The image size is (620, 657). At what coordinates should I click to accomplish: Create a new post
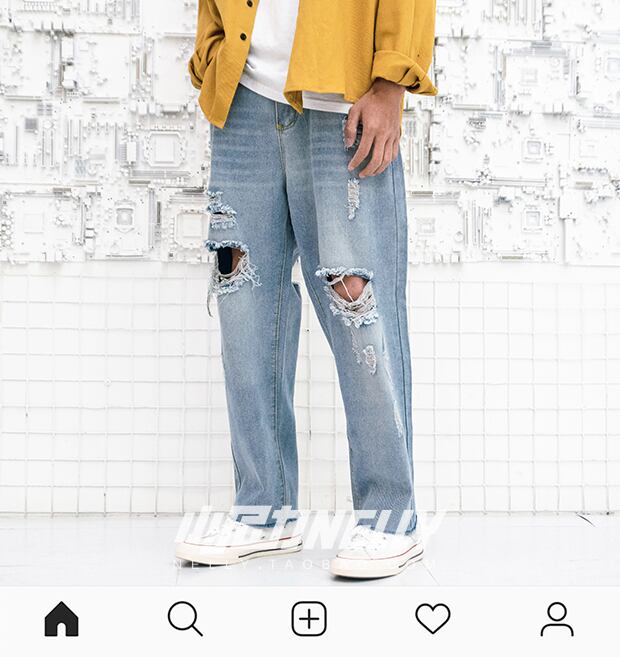coord(309,619)
